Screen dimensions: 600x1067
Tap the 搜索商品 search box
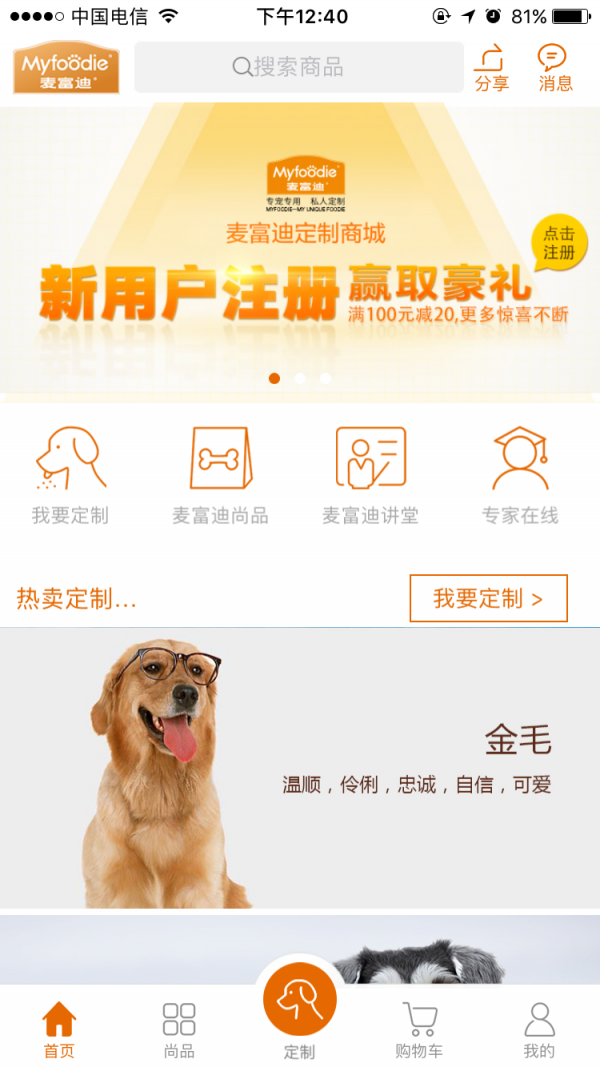point(298,67)
